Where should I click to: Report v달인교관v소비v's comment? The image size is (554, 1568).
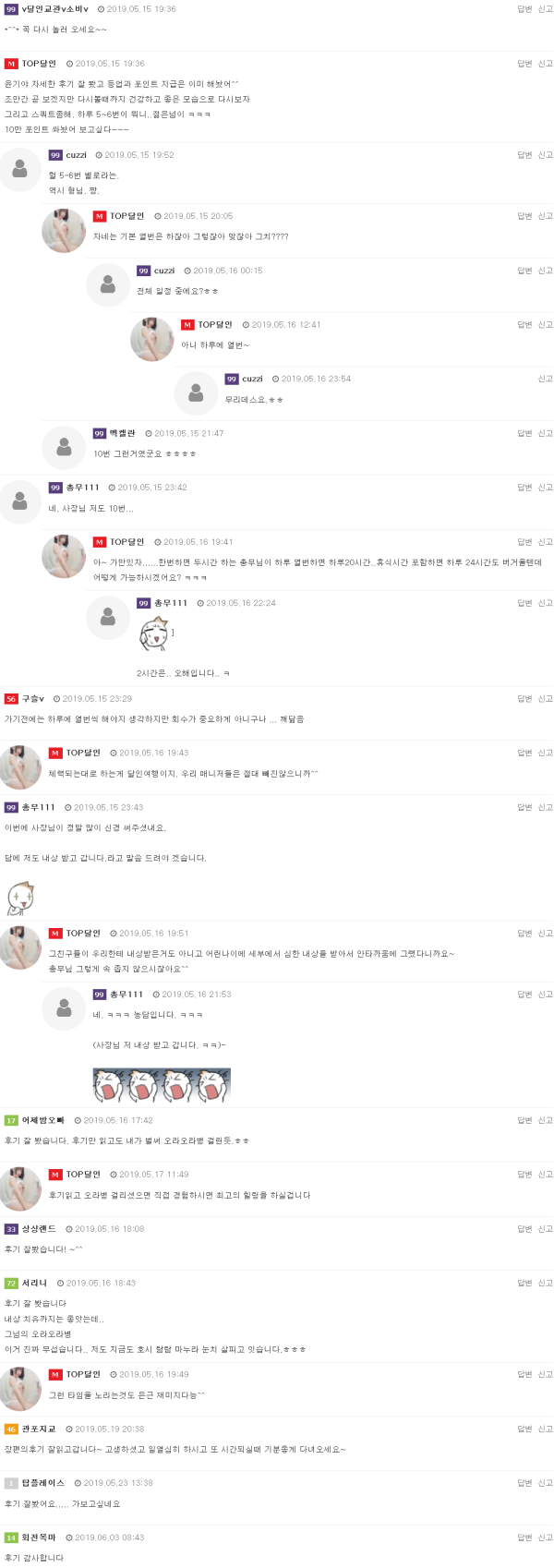546,9
